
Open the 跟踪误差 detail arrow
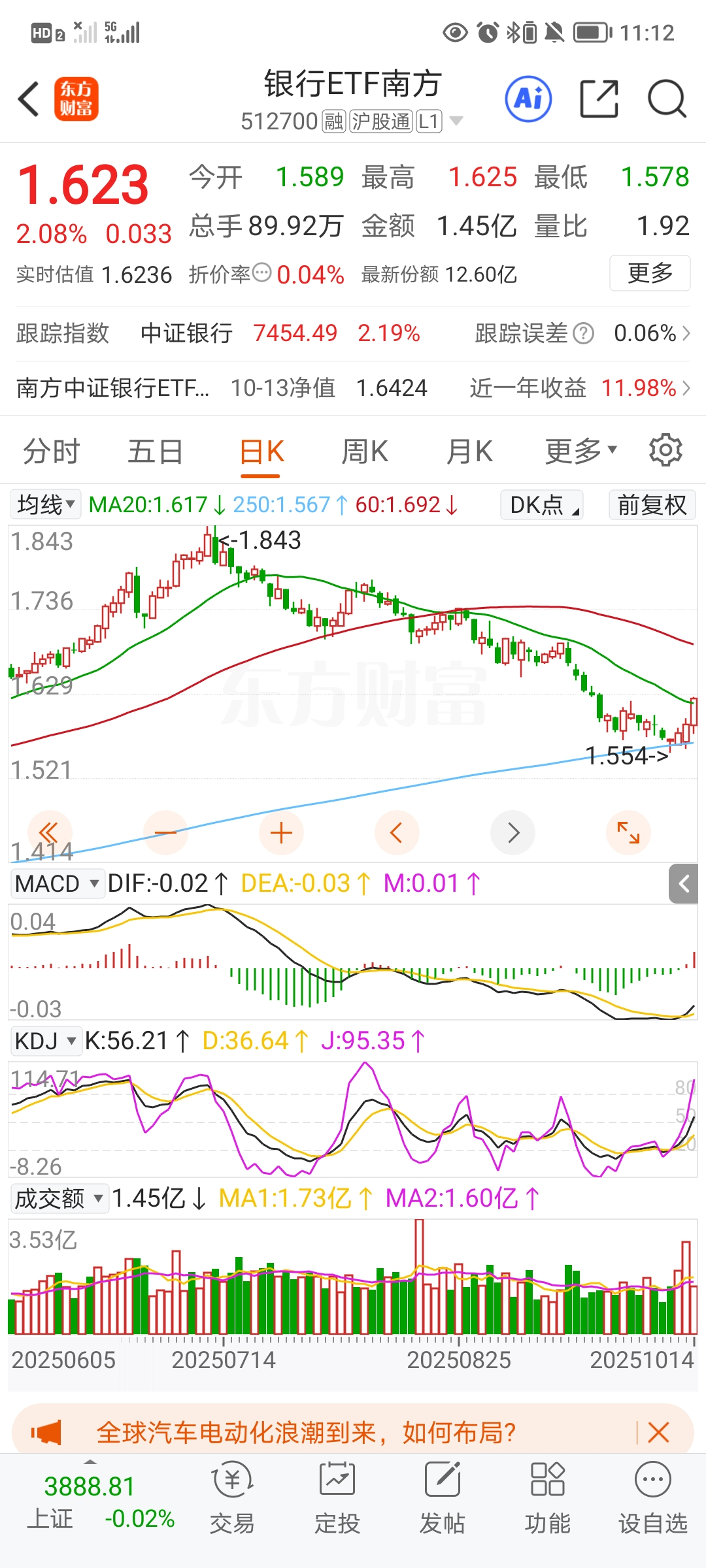[x=686, y=334]
